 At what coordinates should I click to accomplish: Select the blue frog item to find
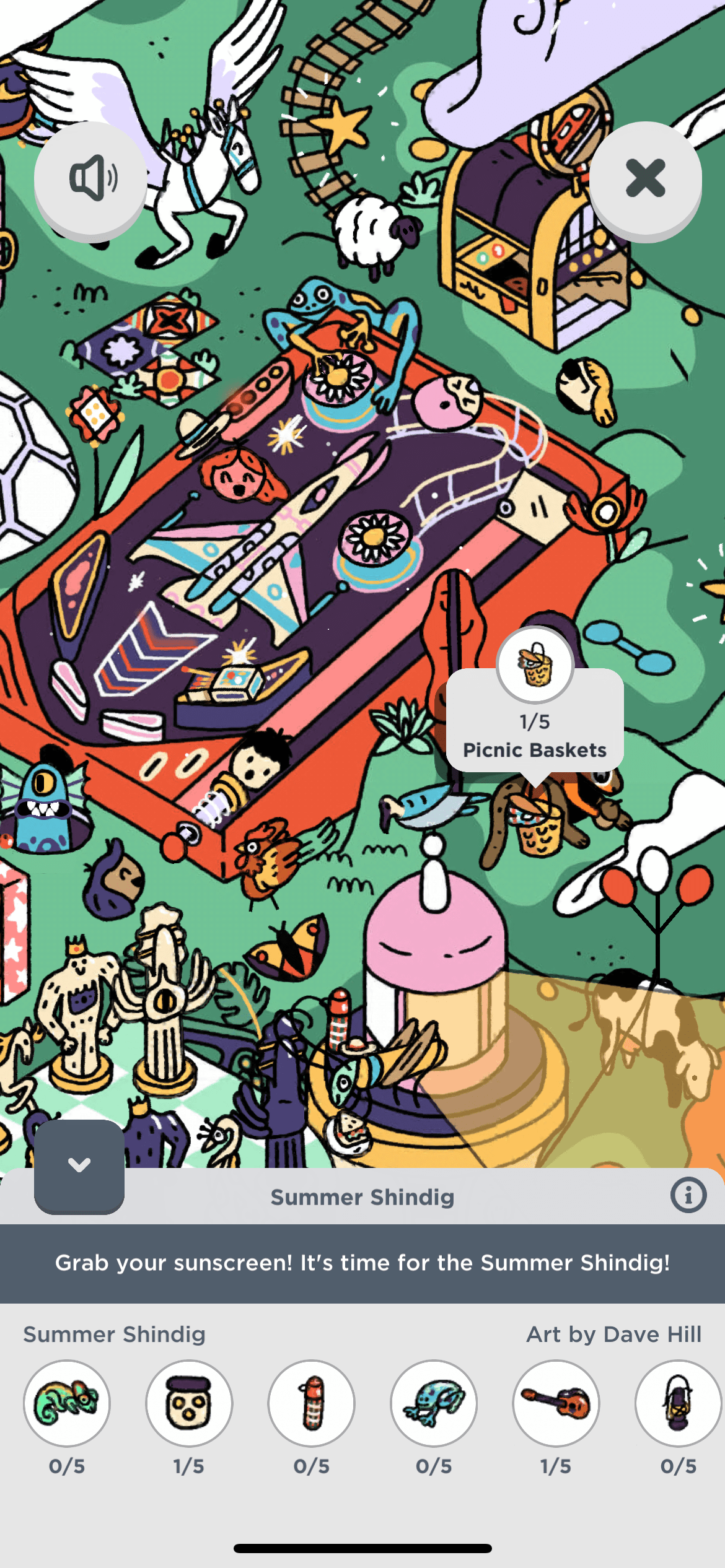(434, 1403)
